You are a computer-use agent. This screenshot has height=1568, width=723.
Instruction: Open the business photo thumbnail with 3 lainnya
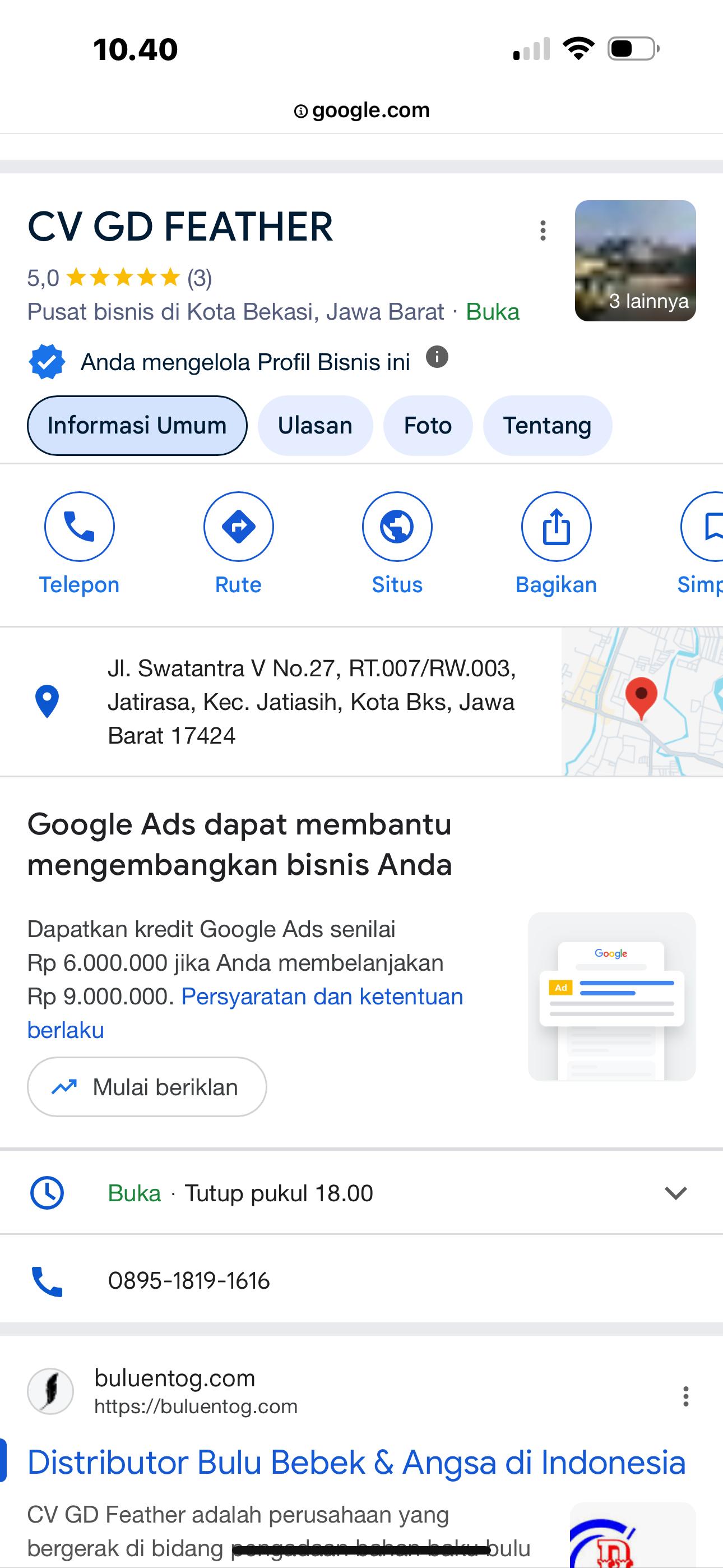[x=635, y=261]
